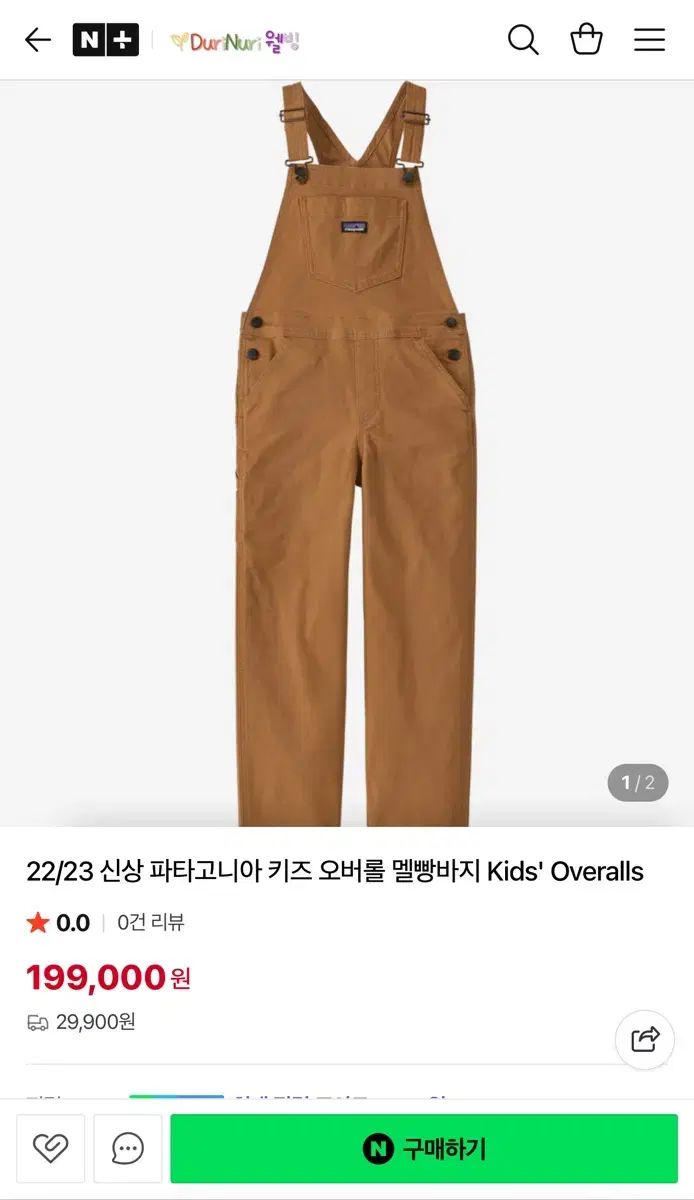Viewport: 694px width, 1200px height.
Task: Visit the DuriNuri store page
Action: click(235, 41)
